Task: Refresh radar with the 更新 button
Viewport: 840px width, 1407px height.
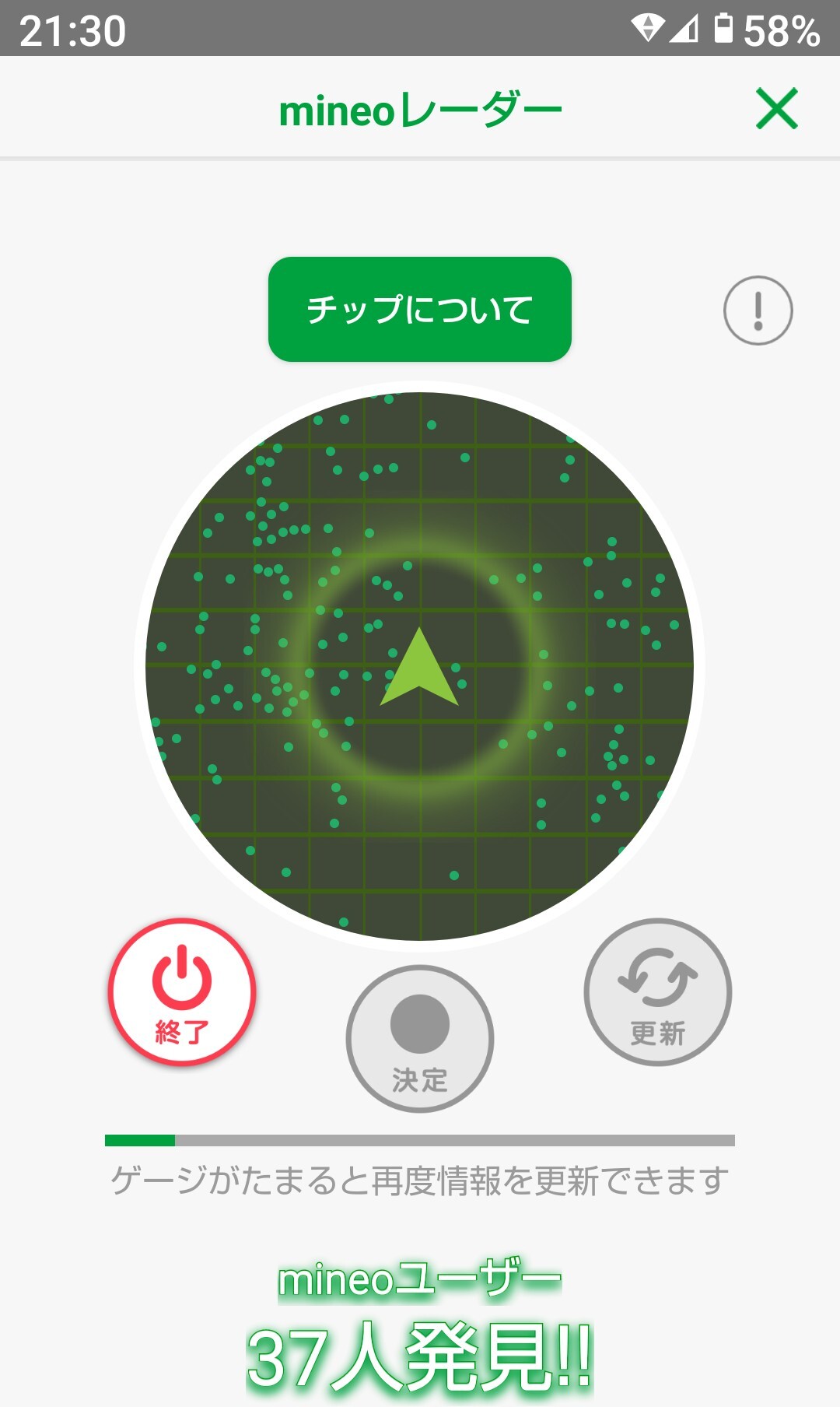Action: tap(657, 992)
